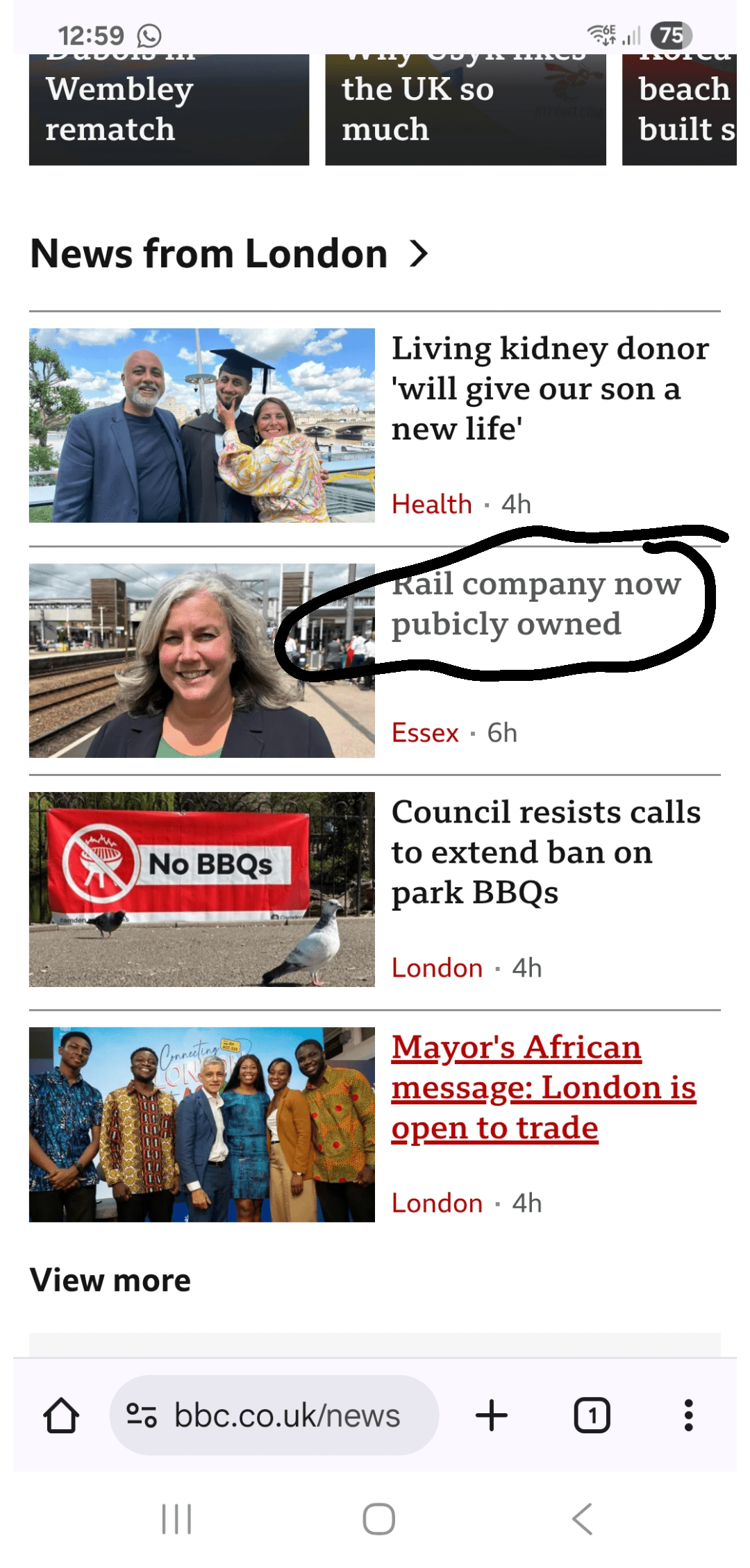Show the open tabs switcher

[x=592, y=1415]
